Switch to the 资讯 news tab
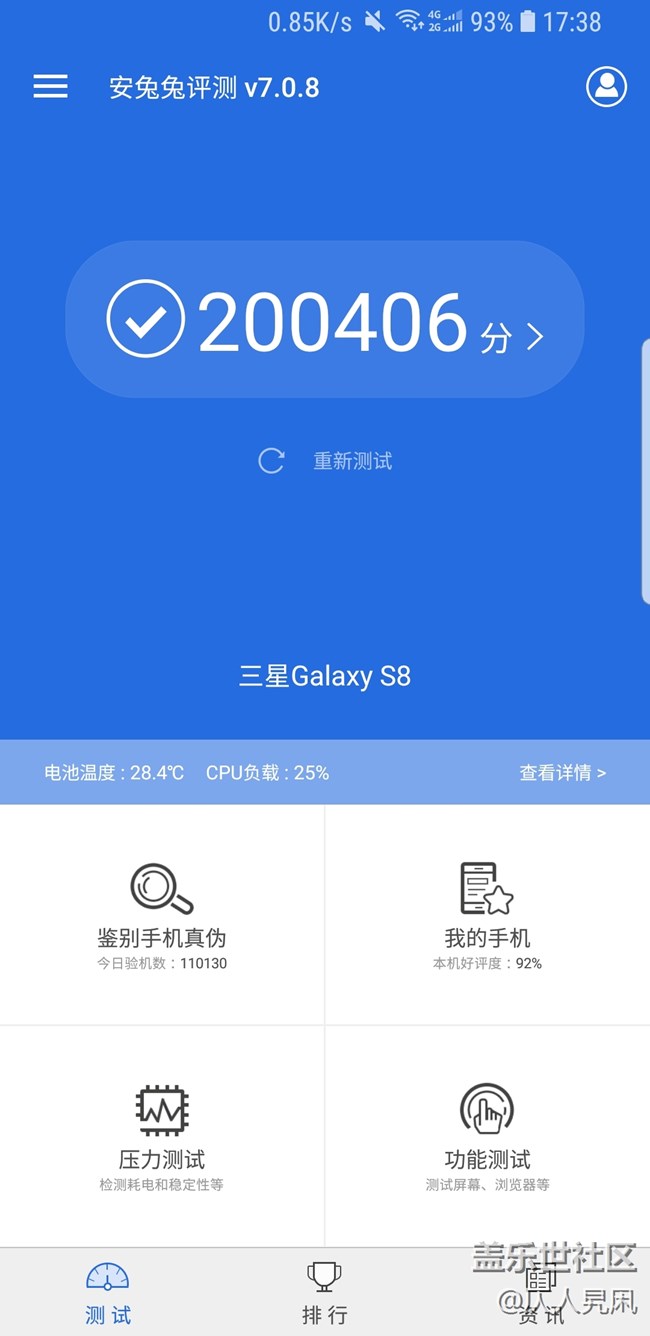Image resolution: width=650 pixels, height=1336 pixels. 541,1292
